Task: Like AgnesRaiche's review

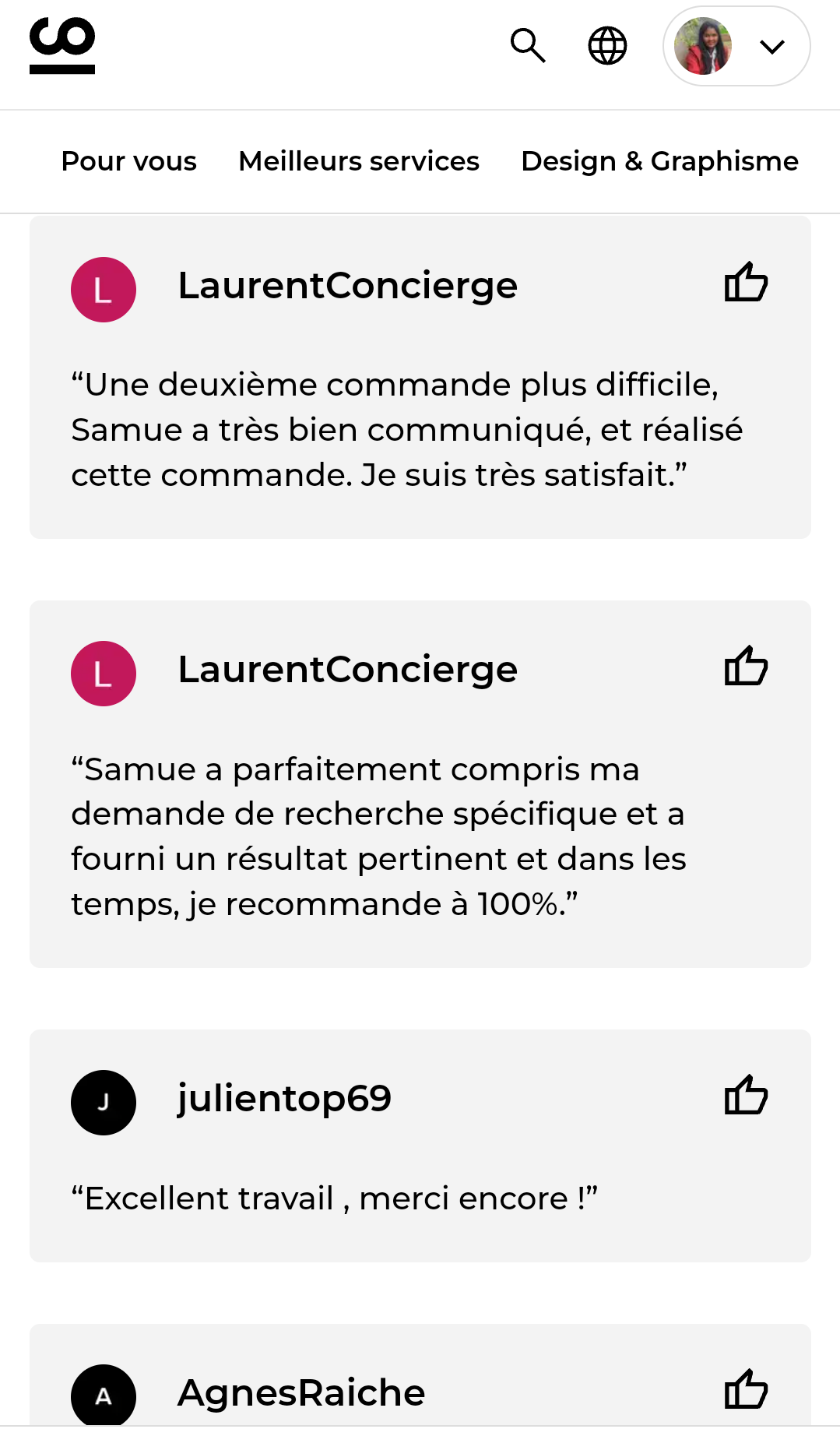Action: coord(746,1389)
